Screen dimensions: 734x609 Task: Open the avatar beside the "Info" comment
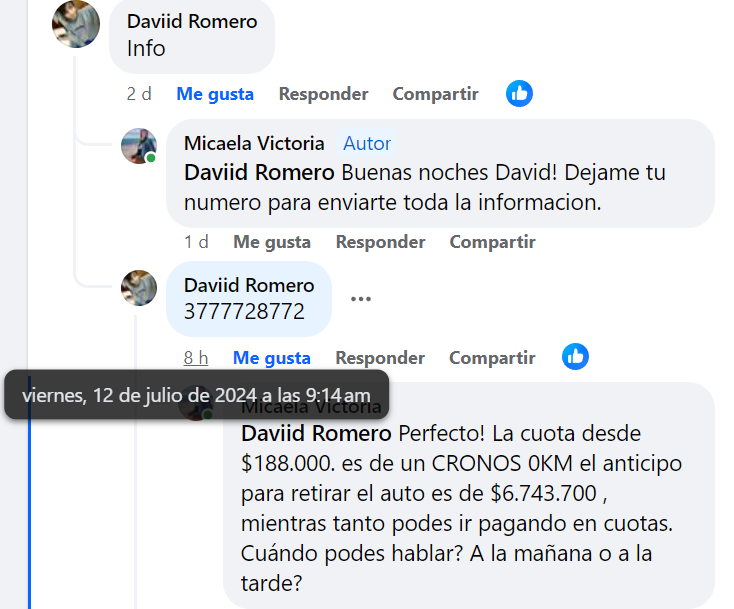tap(76, 24)
